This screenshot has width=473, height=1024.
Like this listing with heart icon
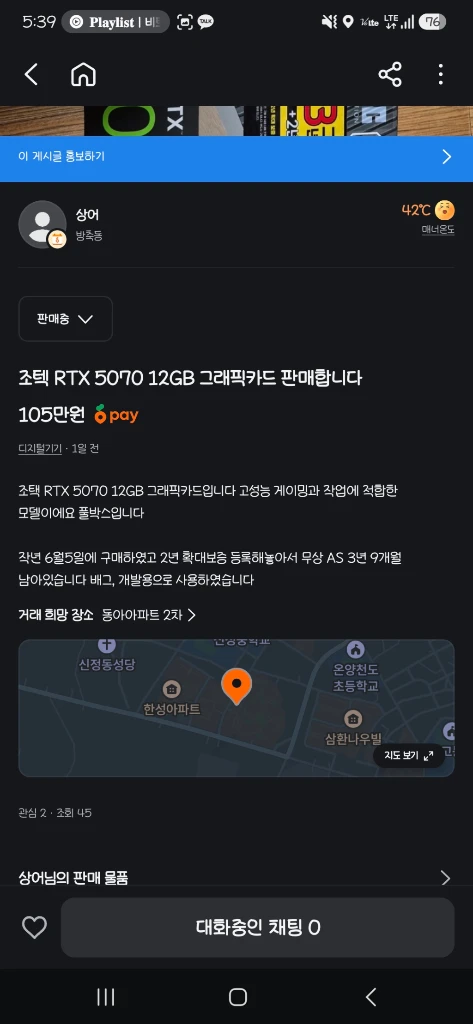34,927
